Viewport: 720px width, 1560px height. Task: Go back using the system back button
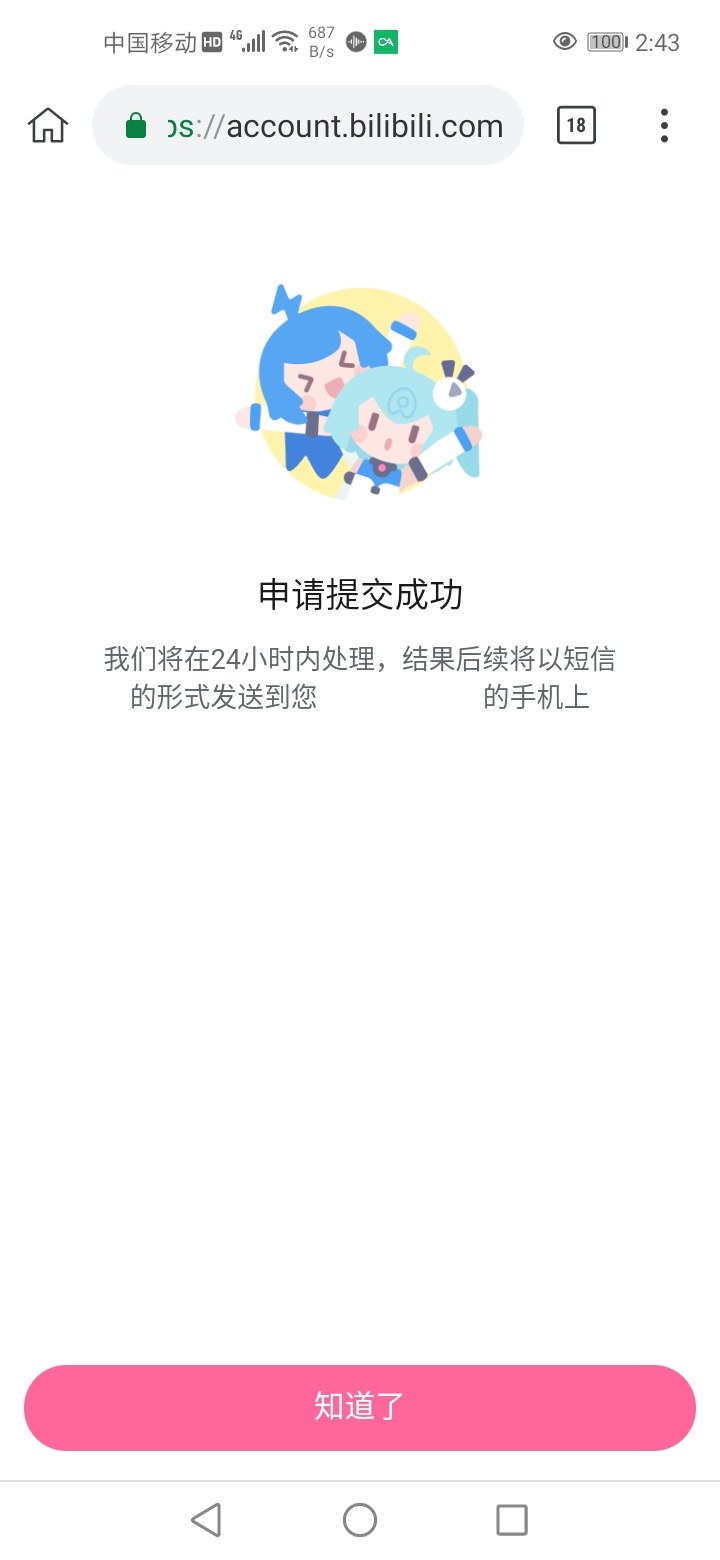coord(206,1520)
